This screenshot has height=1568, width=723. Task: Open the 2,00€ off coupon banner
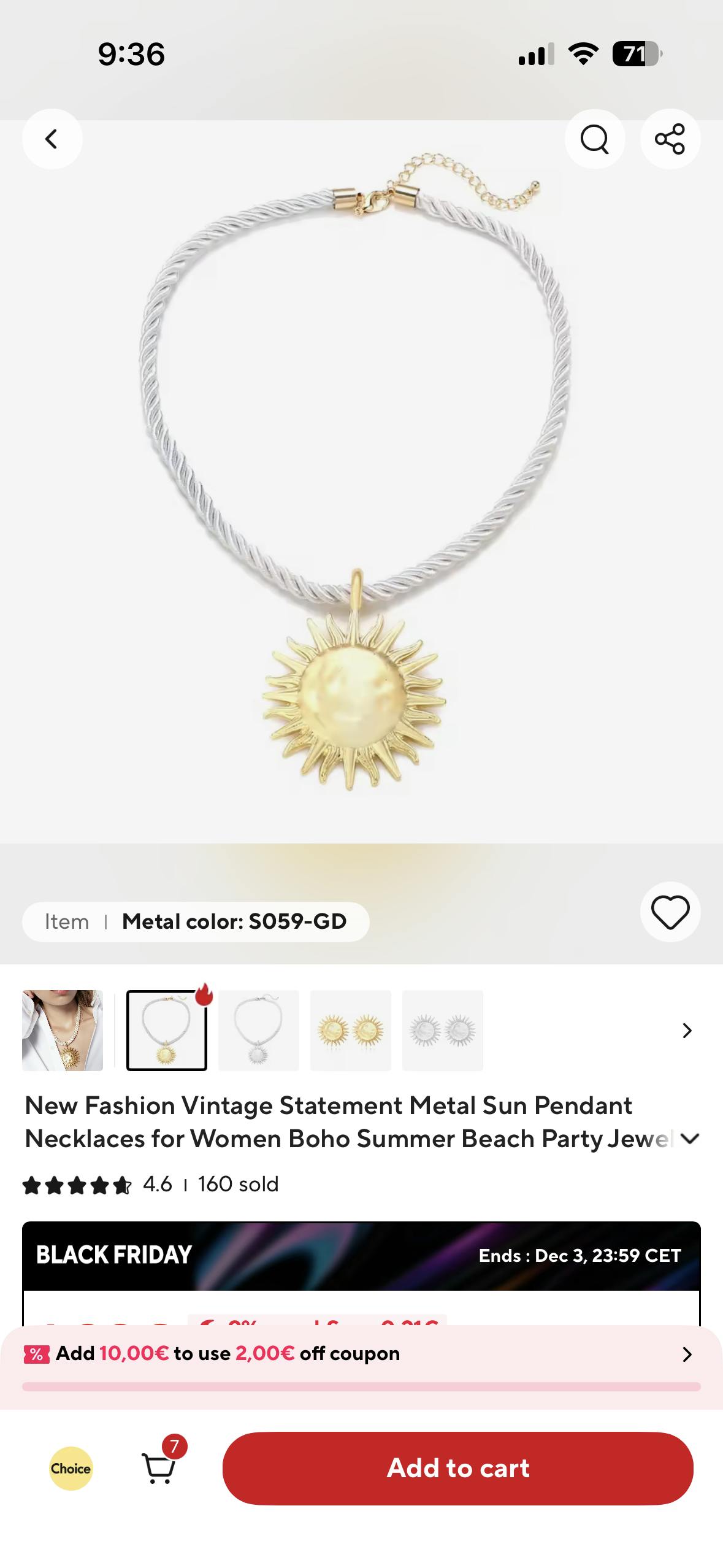[361, 1354]
